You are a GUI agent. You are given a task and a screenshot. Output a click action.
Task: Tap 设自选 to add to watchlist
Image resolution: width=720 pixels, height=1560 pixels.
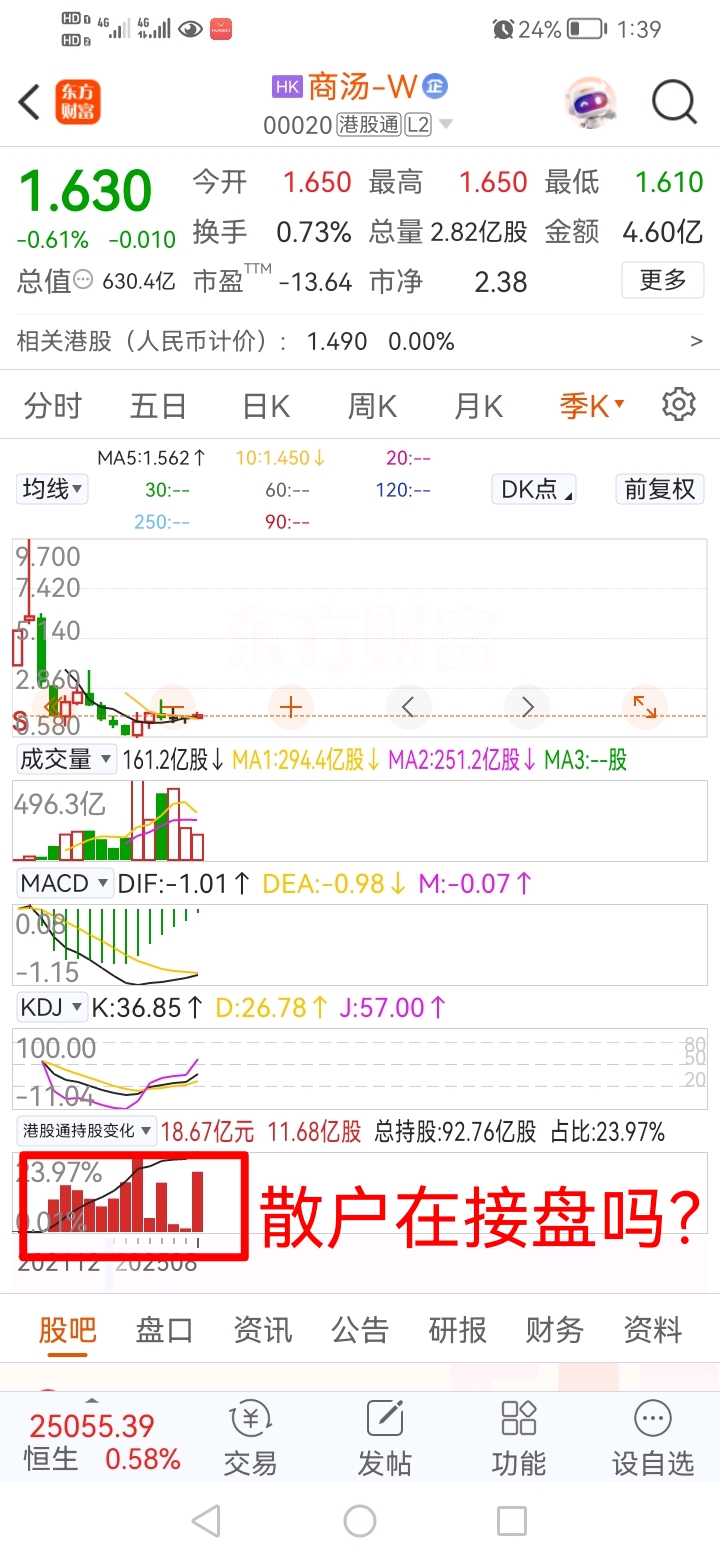click(x=653, y=1438)
